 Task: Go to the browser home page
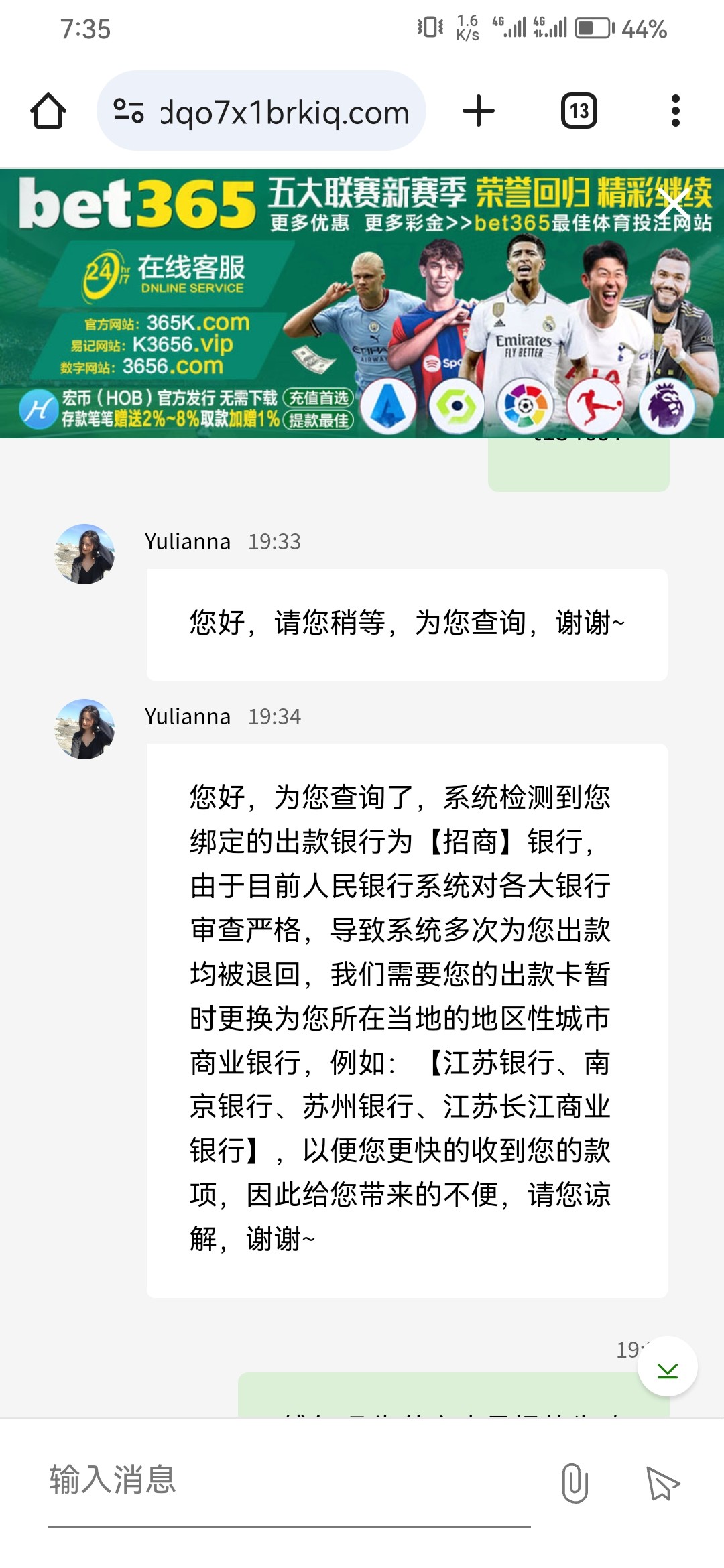[x=48, y=111]
